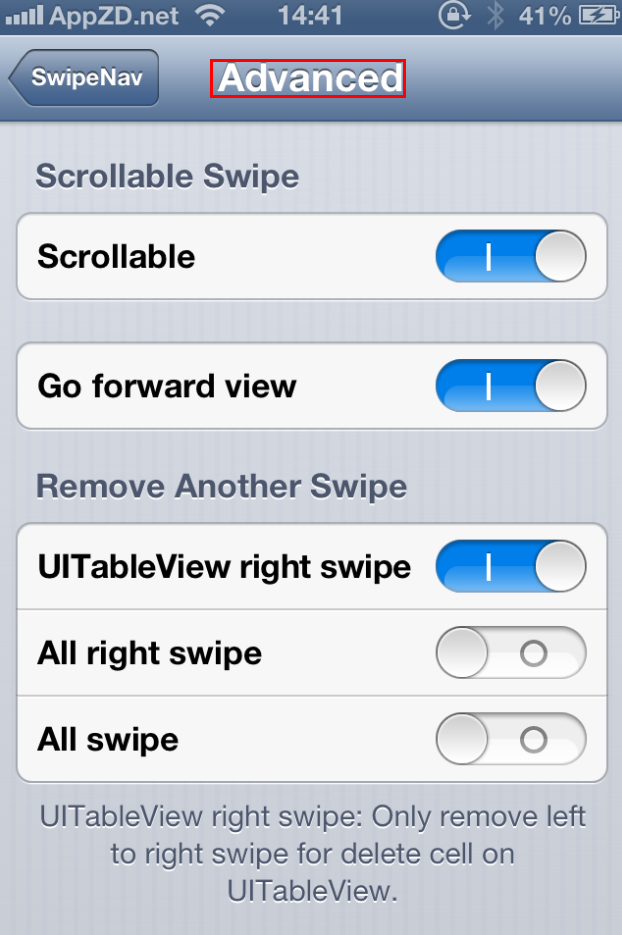Screen dimensions: 622x935
Task: Toggle off UITableView right swipe
Action: pyautogui.click(x=510, y=567)
